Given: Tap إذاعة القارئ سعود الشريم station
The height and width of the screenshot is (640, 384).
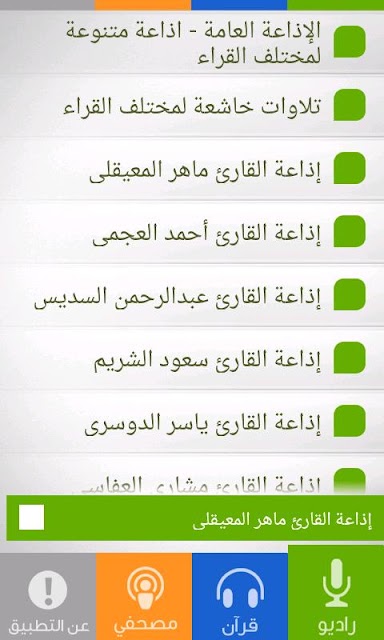Looking at the screenshot, I should [x=192, y=358].
